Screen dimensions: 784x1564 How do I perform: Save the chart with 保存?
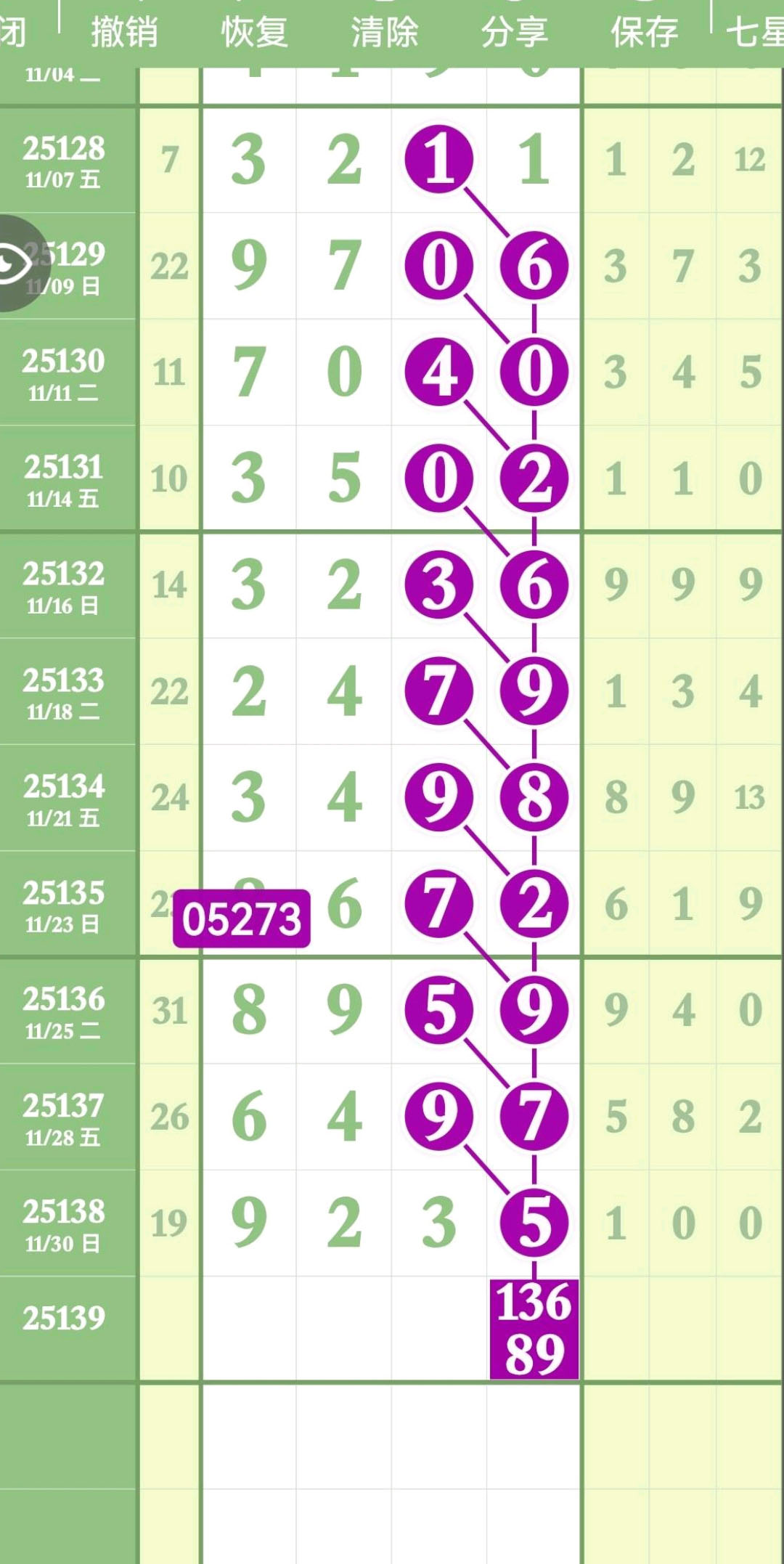pos(644,32)
